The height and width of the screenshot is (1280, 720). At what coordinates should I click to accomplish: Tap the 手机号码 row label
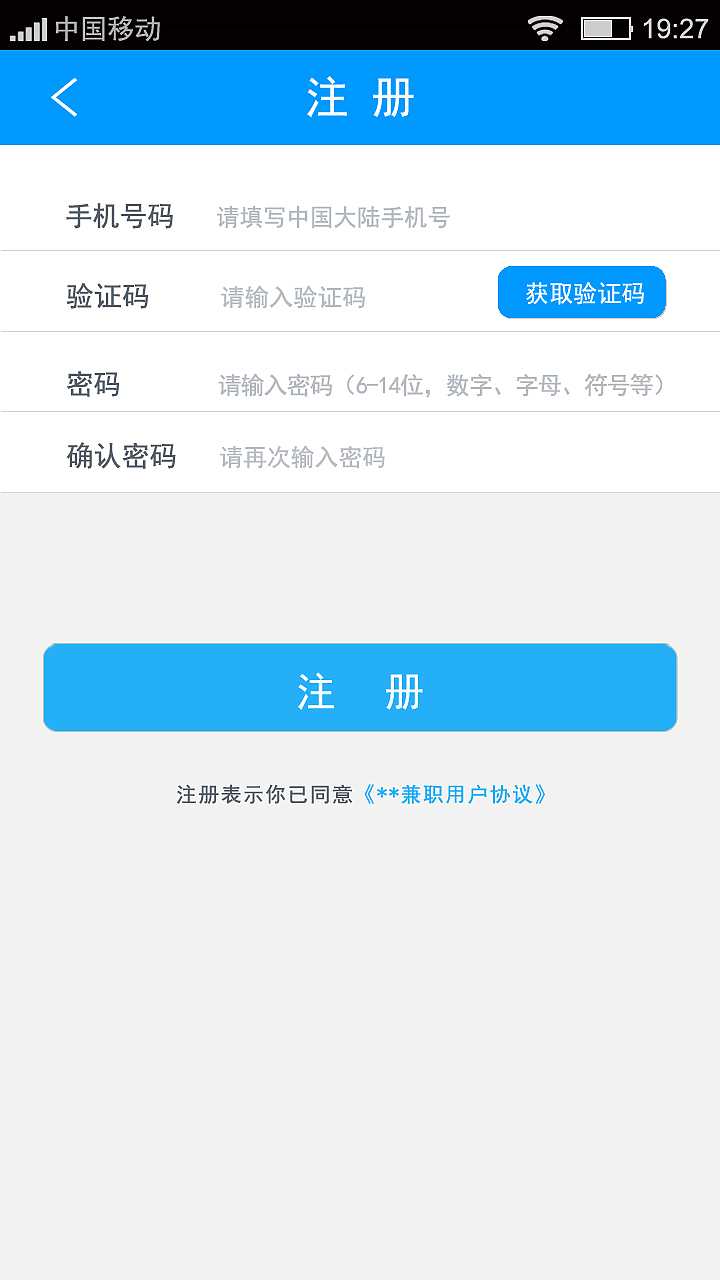pos(120,216)
